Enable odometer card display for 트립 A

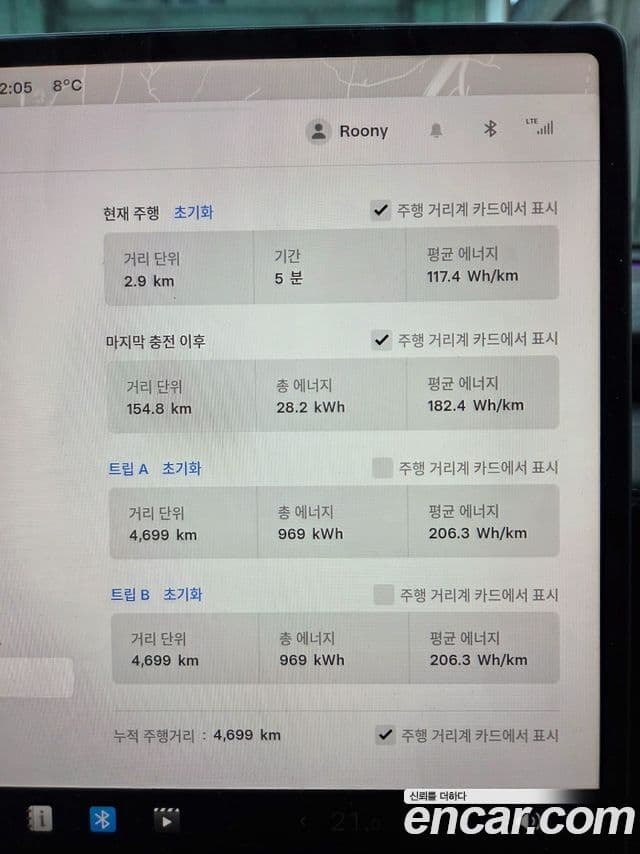[x=382, y=467]
